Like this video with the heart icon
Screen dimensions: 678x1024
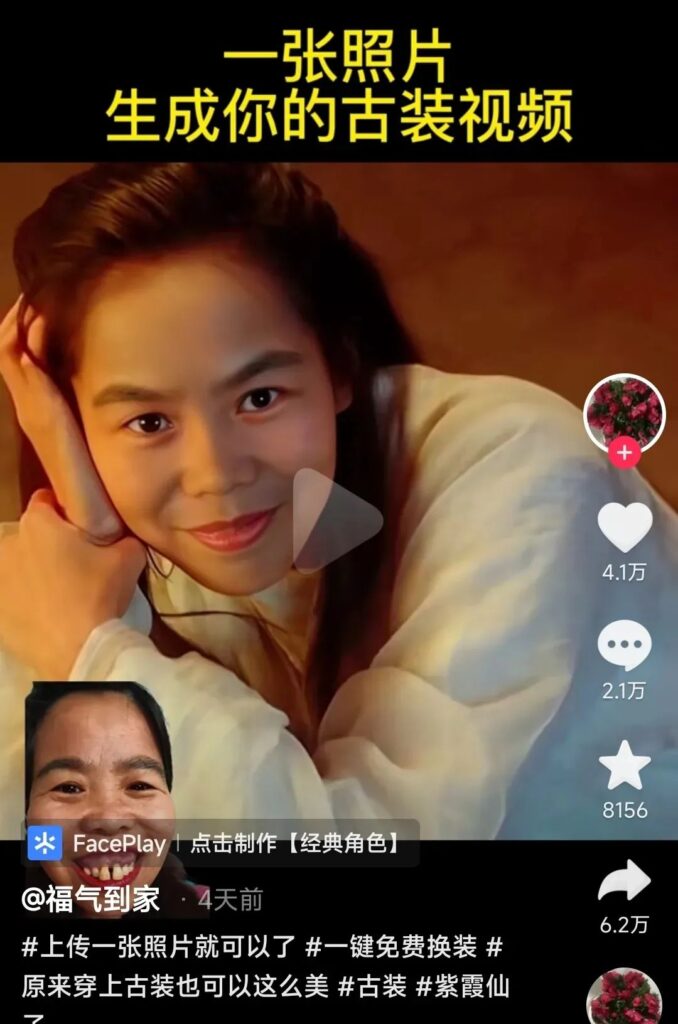tap(625, 527)
